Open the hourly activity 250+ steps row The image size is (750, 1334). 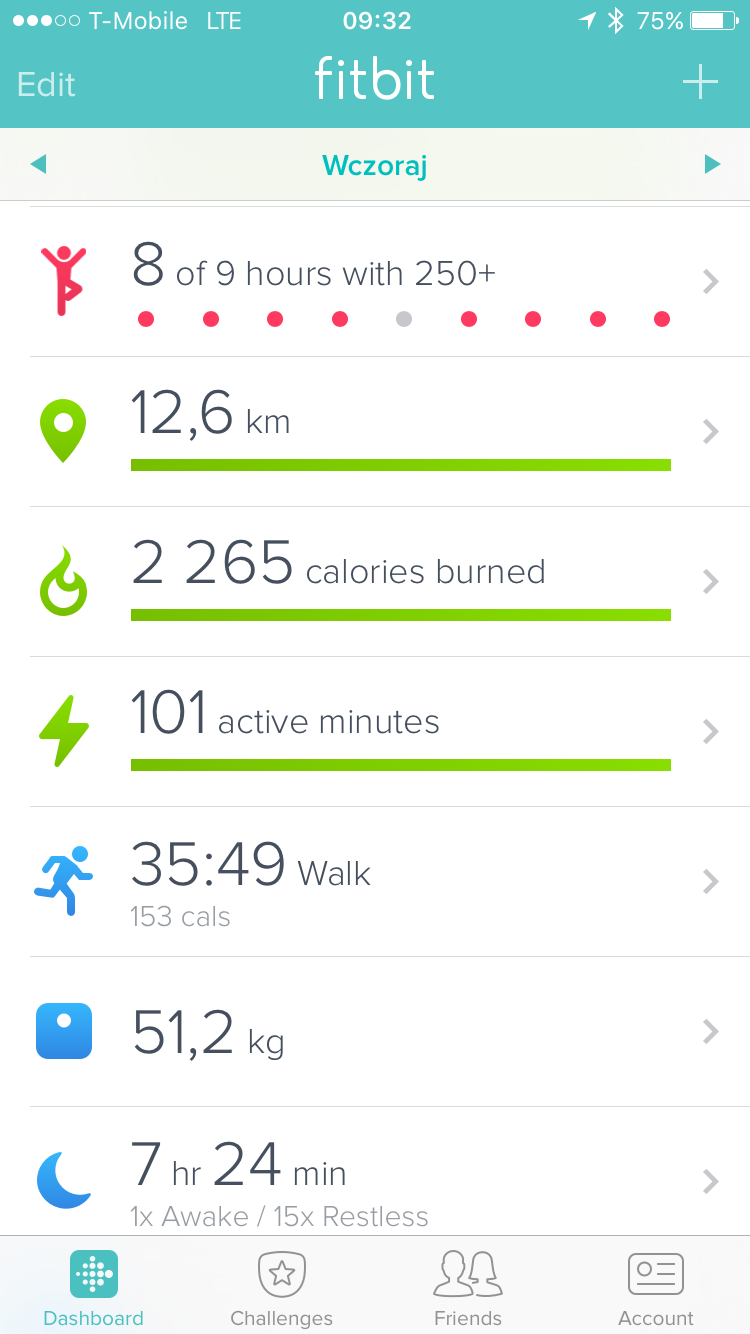pyautogui.click(x=375, y=282)
